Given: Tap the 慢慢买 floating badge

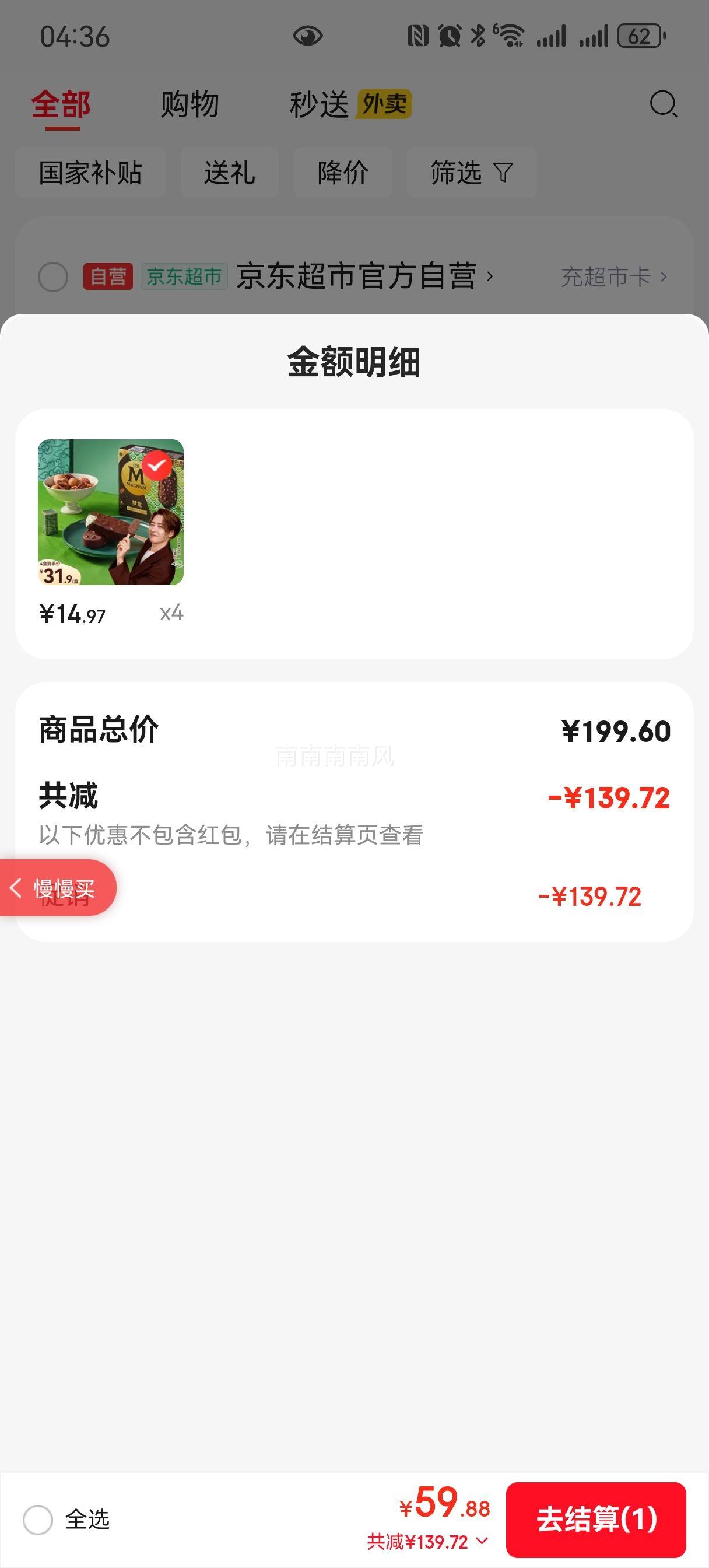Looking at the screenshot, I should coord(58,888).
